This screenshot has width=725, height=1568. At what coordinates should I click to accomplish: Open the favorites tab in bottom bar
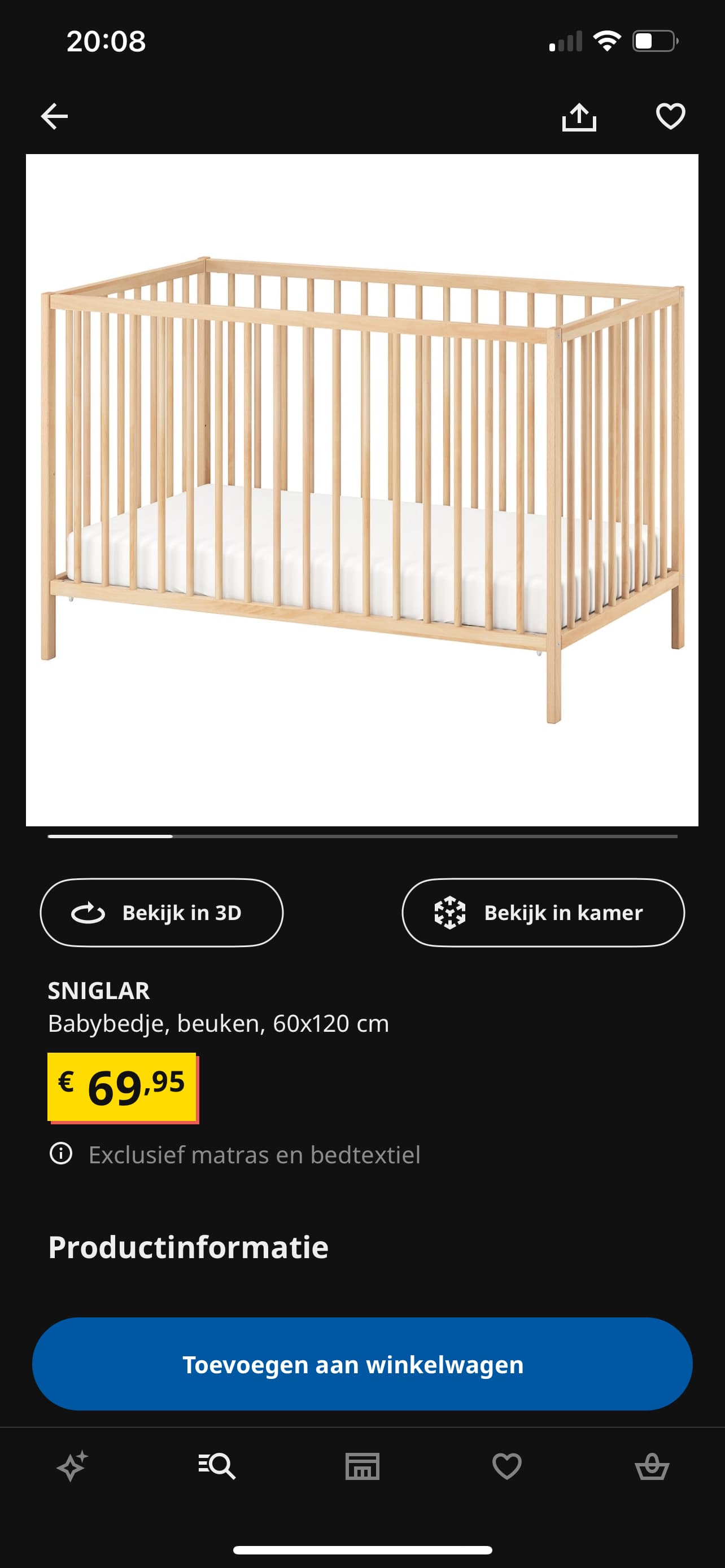point(507,1466)
